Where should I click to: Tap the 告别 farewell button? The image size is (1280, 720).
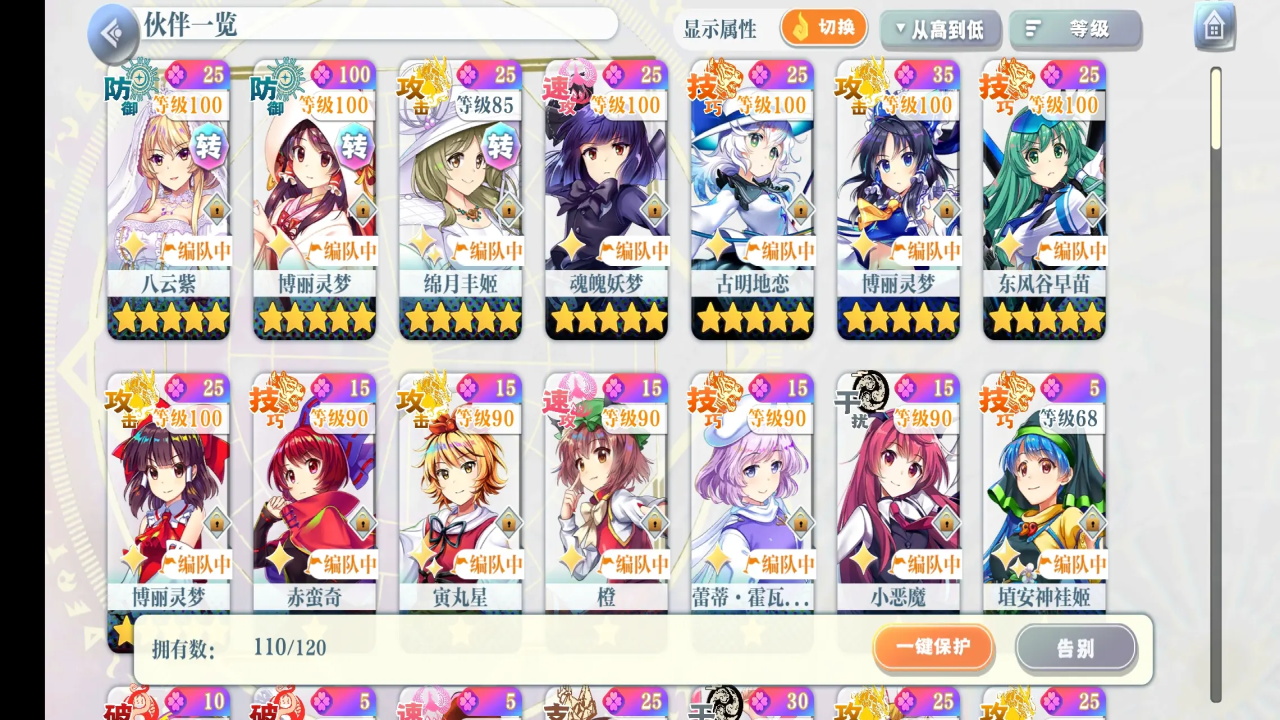[1075, 648]
